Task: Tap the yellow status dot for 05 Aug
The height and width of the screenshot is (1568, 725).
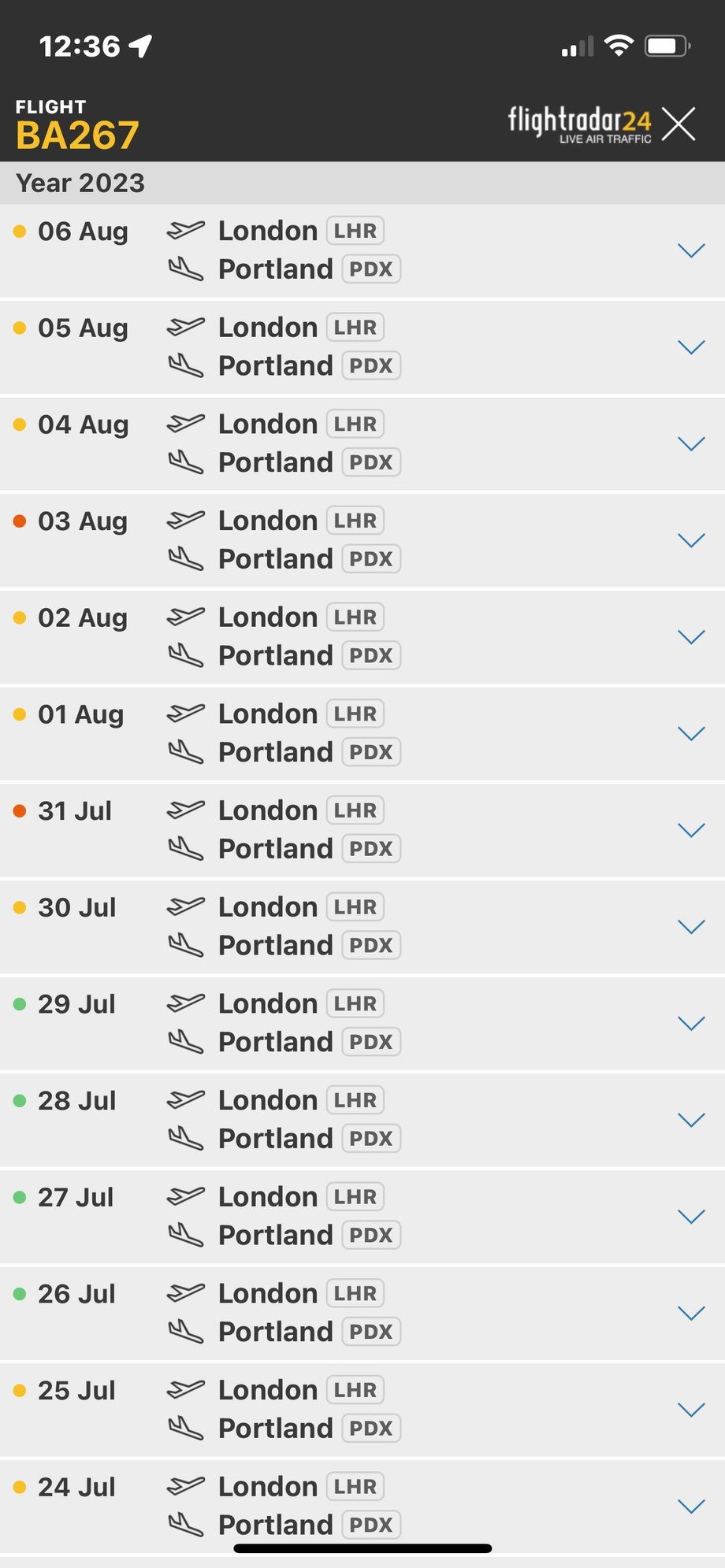Action: [20, 327]
